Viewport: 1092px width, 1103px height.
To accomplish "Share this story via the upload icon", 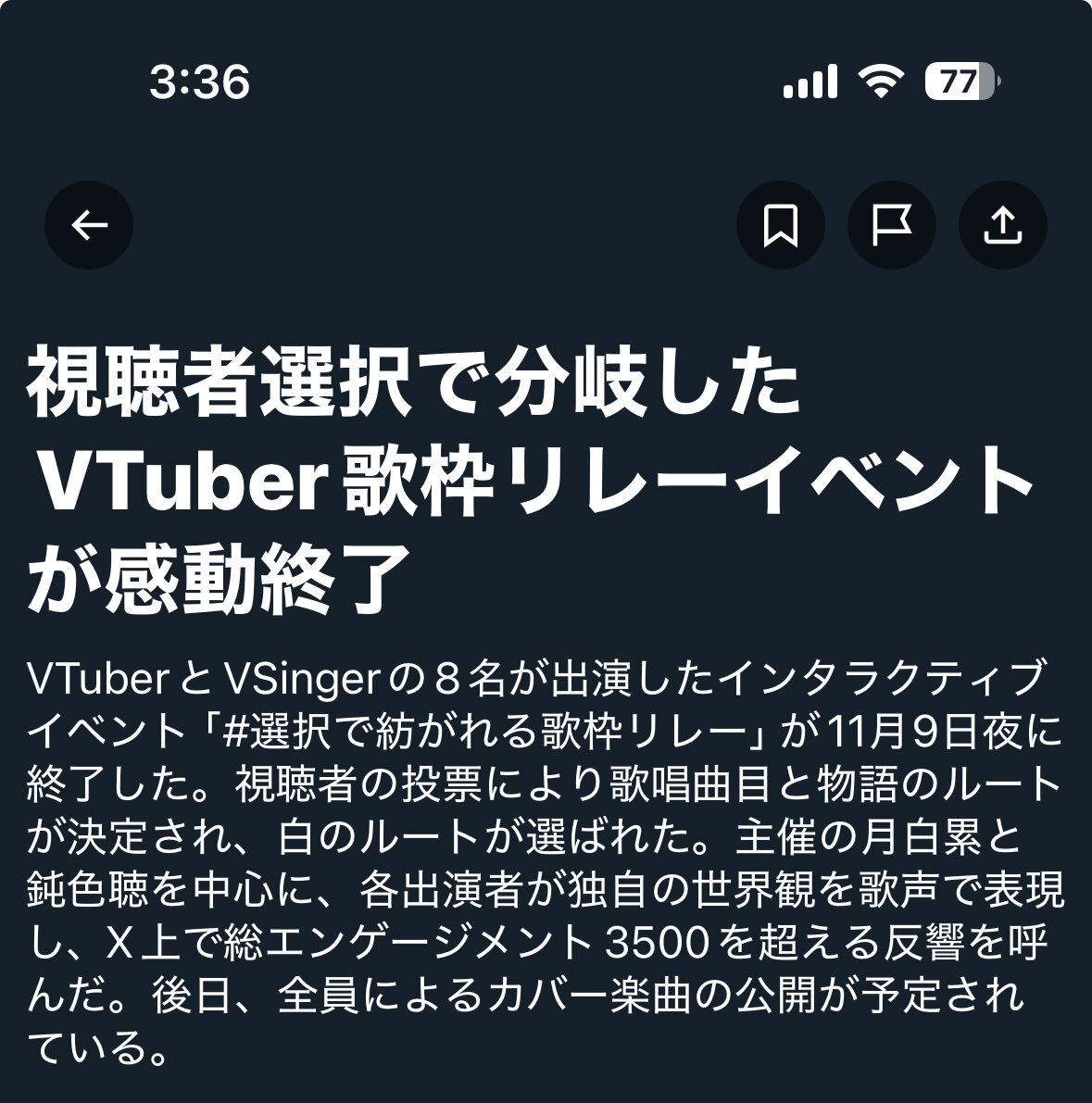I will coord(1002,225).
